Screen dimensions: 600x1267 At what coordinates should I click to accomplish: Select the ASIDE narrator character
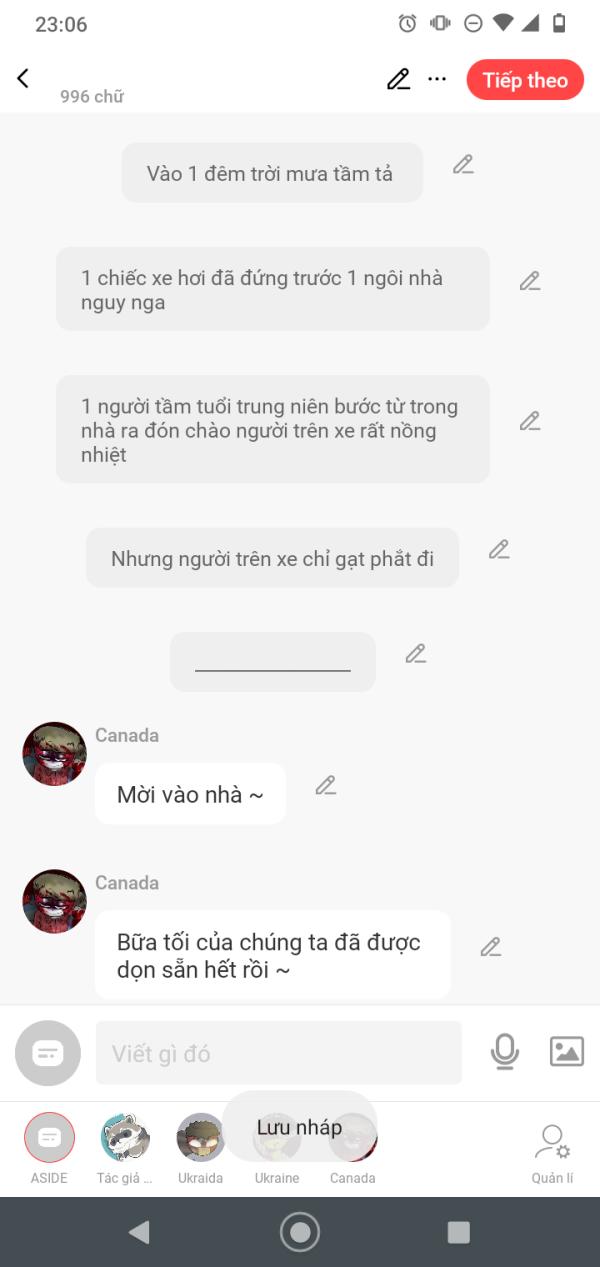pyautogui.click(x=49, y=1148)
